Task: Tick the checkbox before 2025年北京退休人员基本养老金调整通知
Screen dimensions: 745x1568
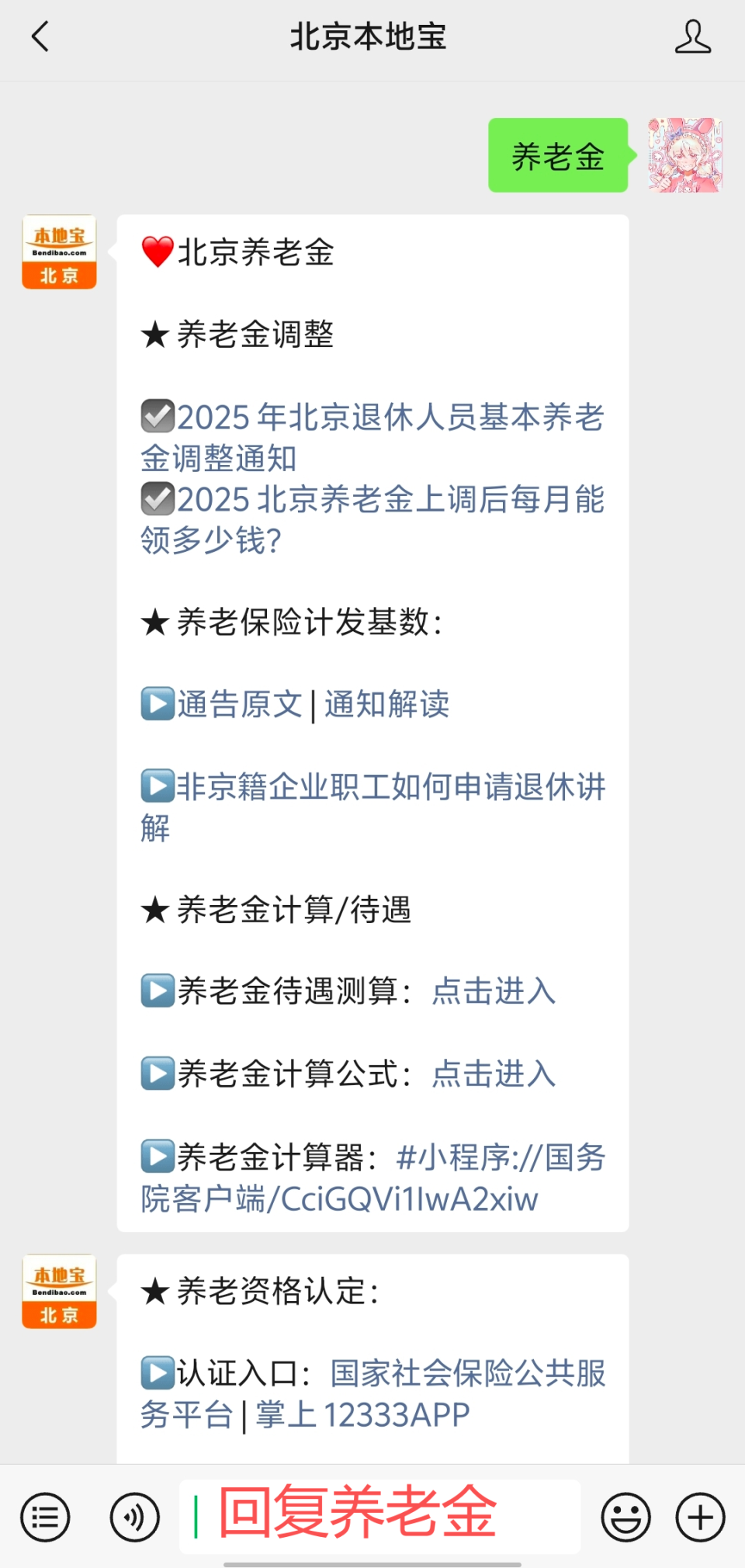Action: (x=158, y=417)
